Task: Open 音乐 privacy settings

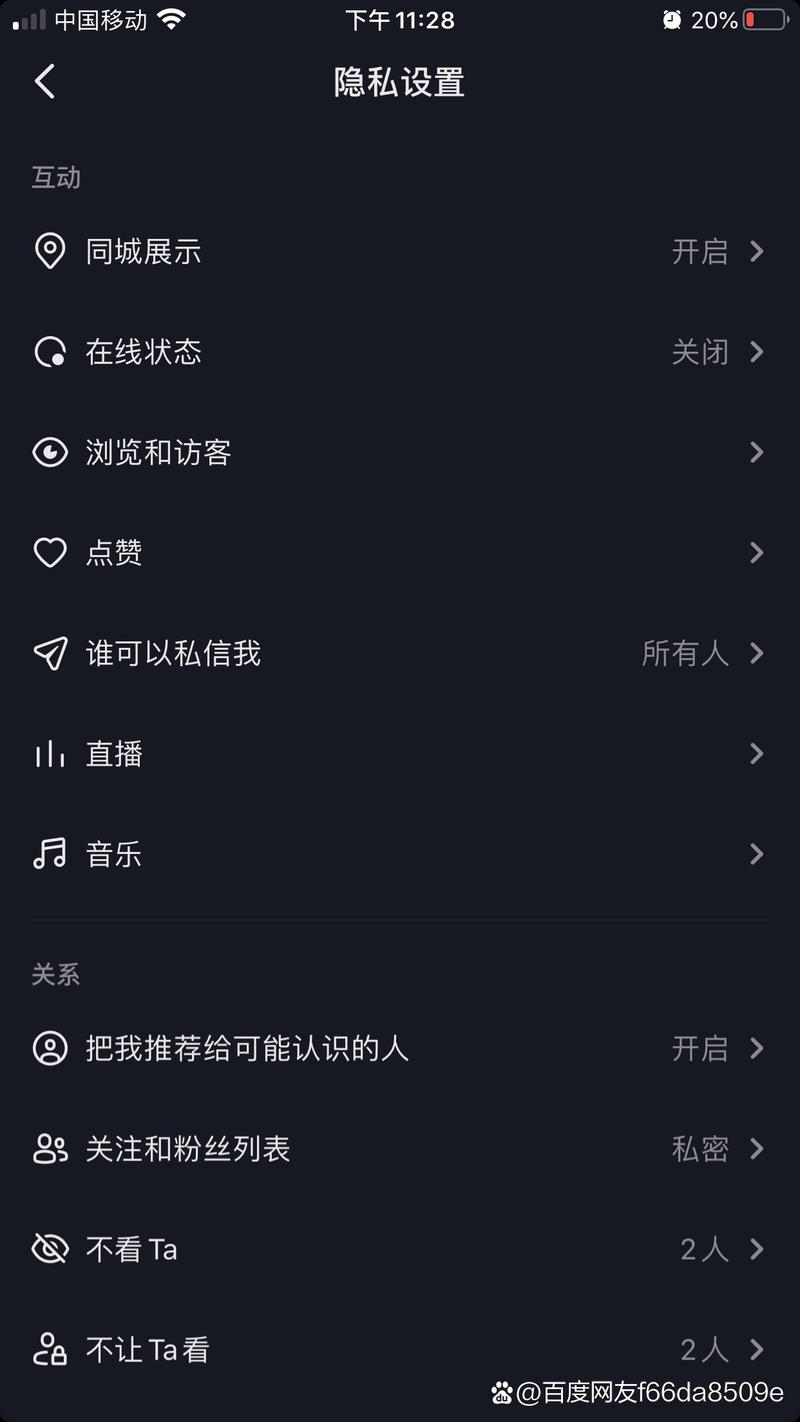Action: tap(400, 854)
